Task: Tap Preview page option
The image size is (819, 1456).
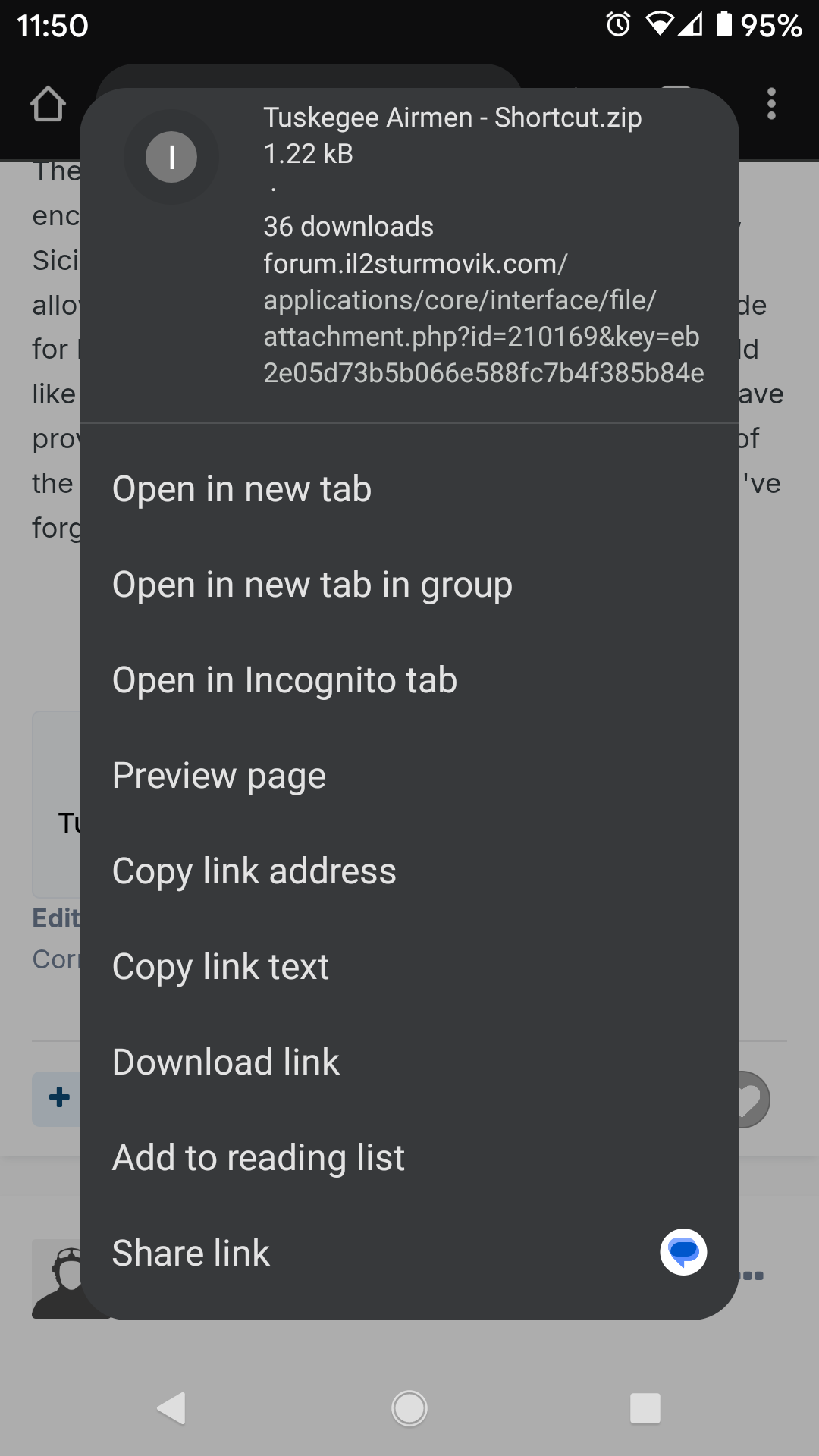Action: click(x=409, y=776)
